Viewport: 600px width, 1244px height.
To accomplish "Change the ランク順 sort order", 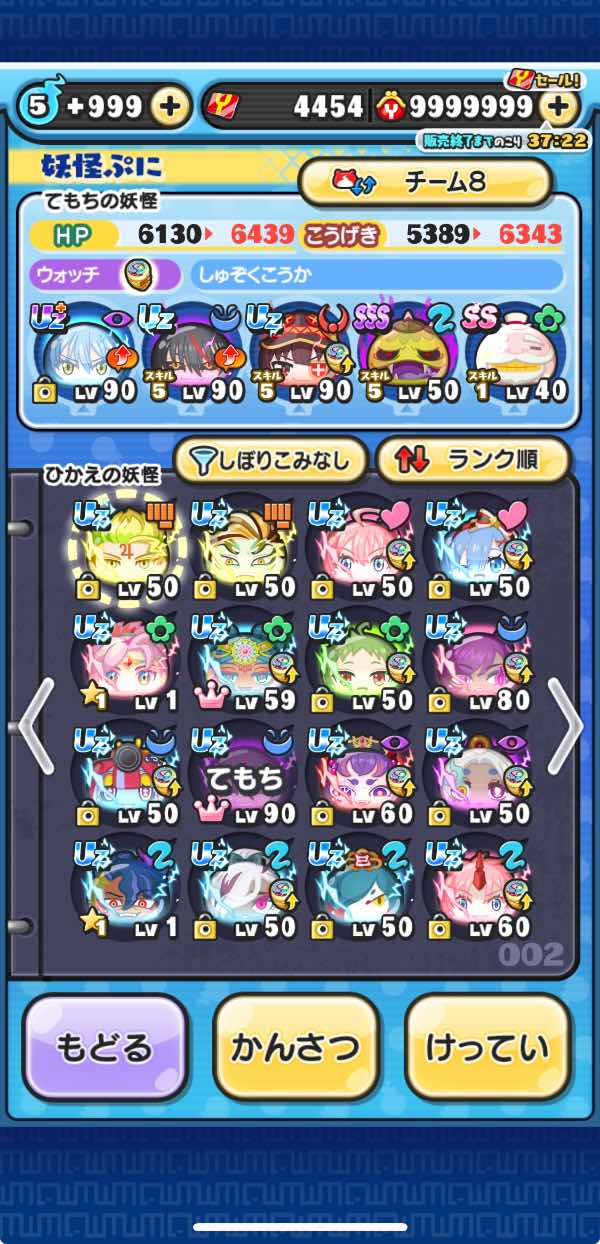I will point(472,460).
